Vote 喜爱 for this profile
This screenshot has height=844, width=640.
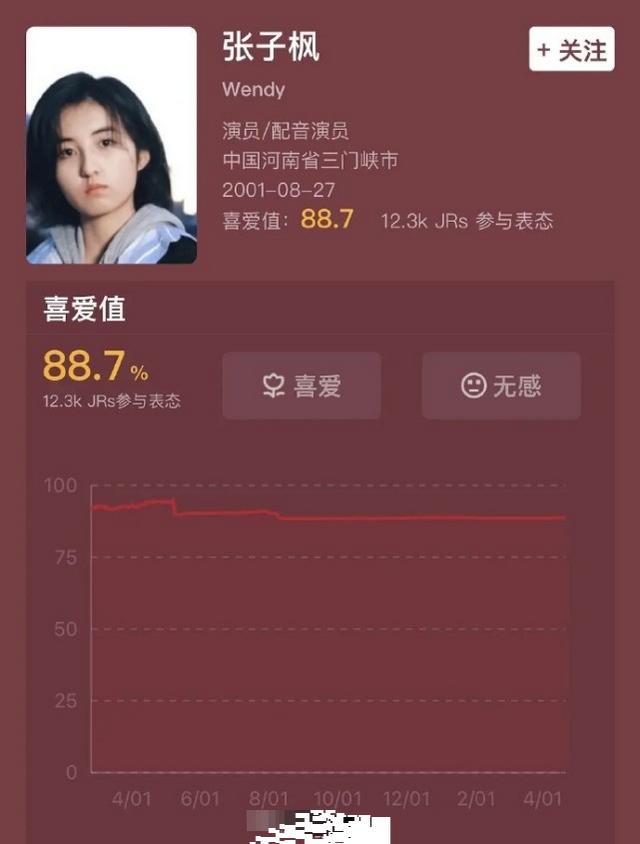301,386
